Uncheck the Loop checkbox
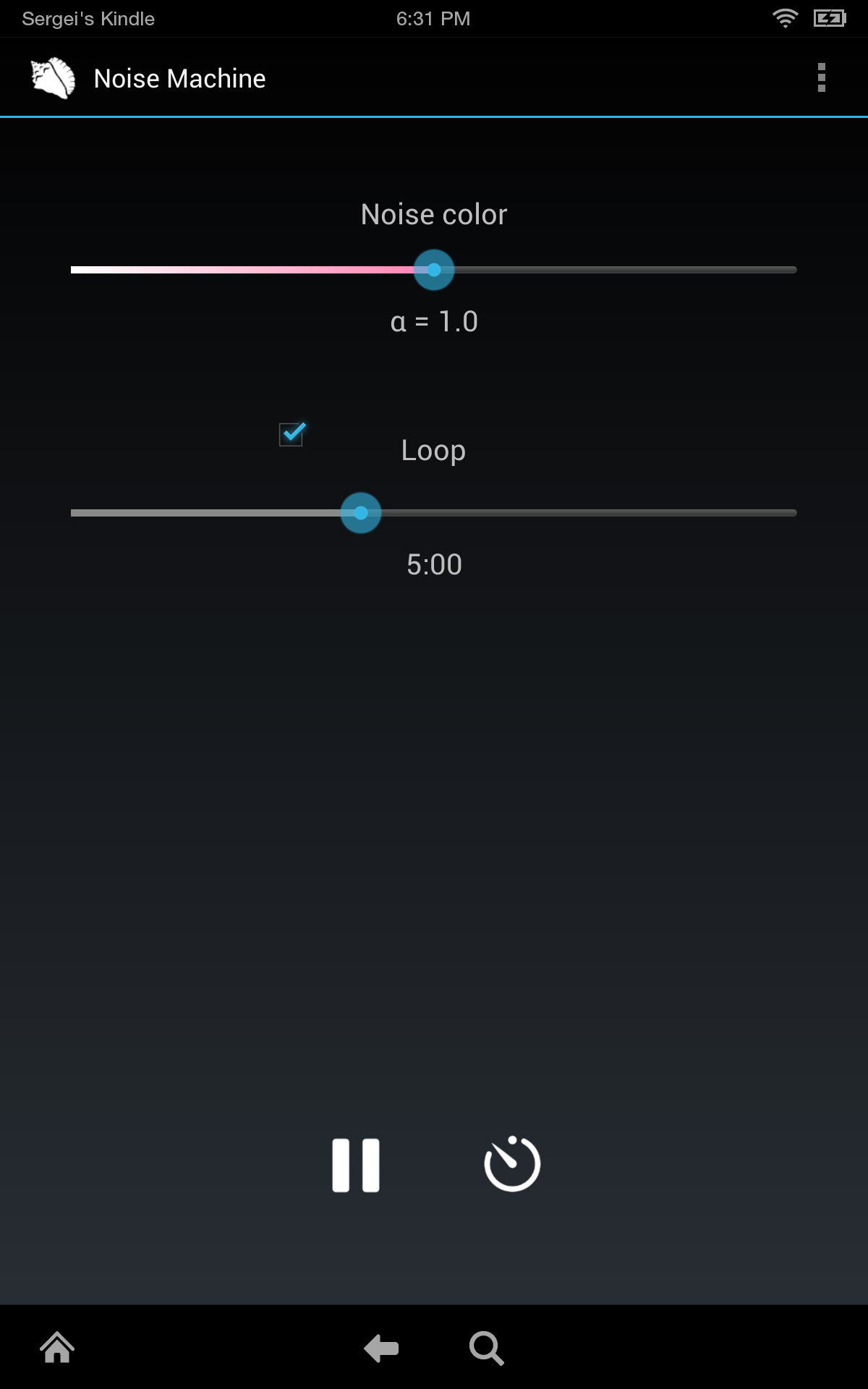The height and width of the screenshot is (1389, 868). 289,435
